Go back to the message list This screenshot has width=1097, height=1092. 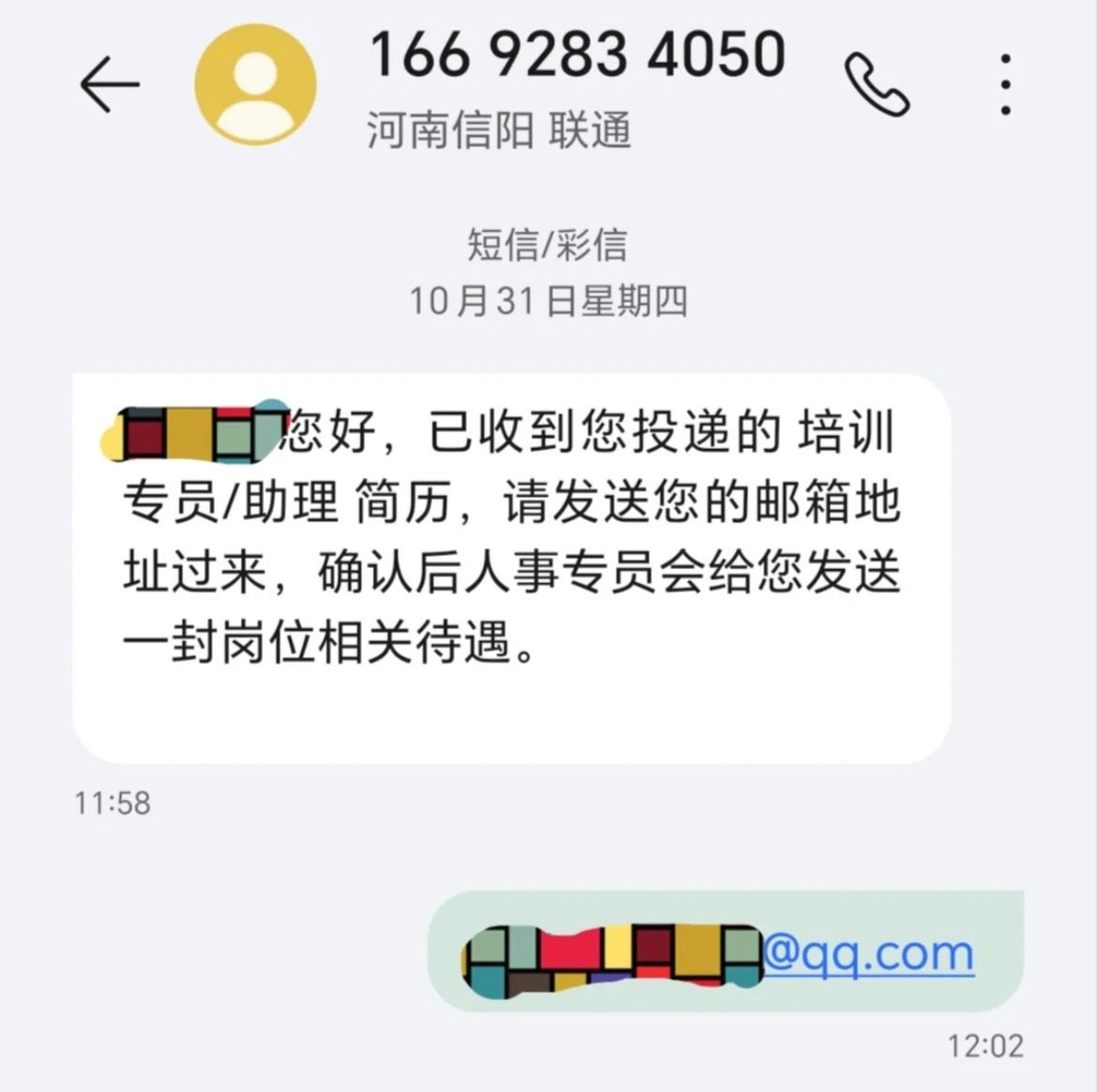coord(110,84)
